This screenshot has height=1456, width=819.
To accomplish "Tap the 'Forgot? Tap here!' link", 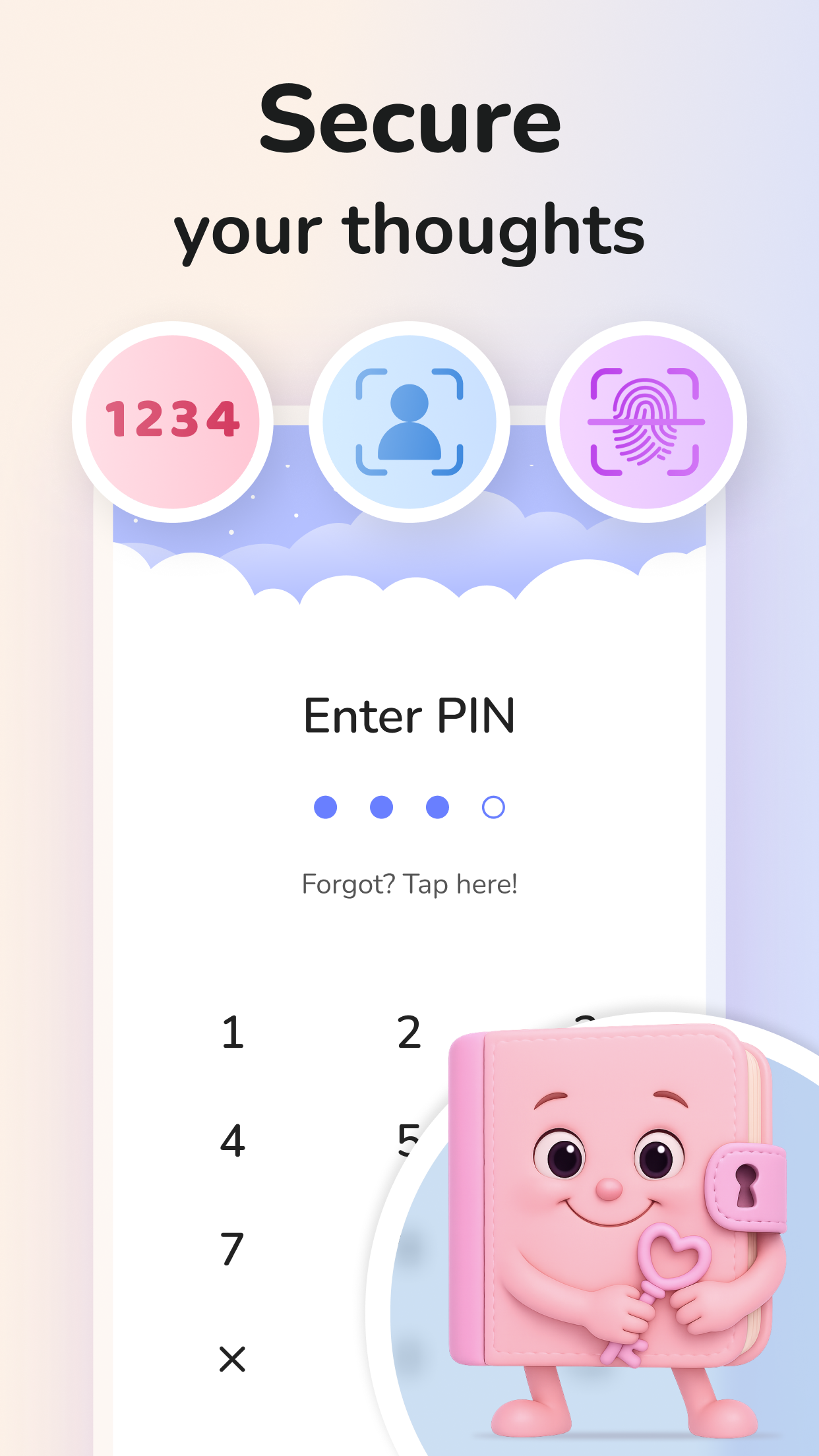I will click(409, 884).
